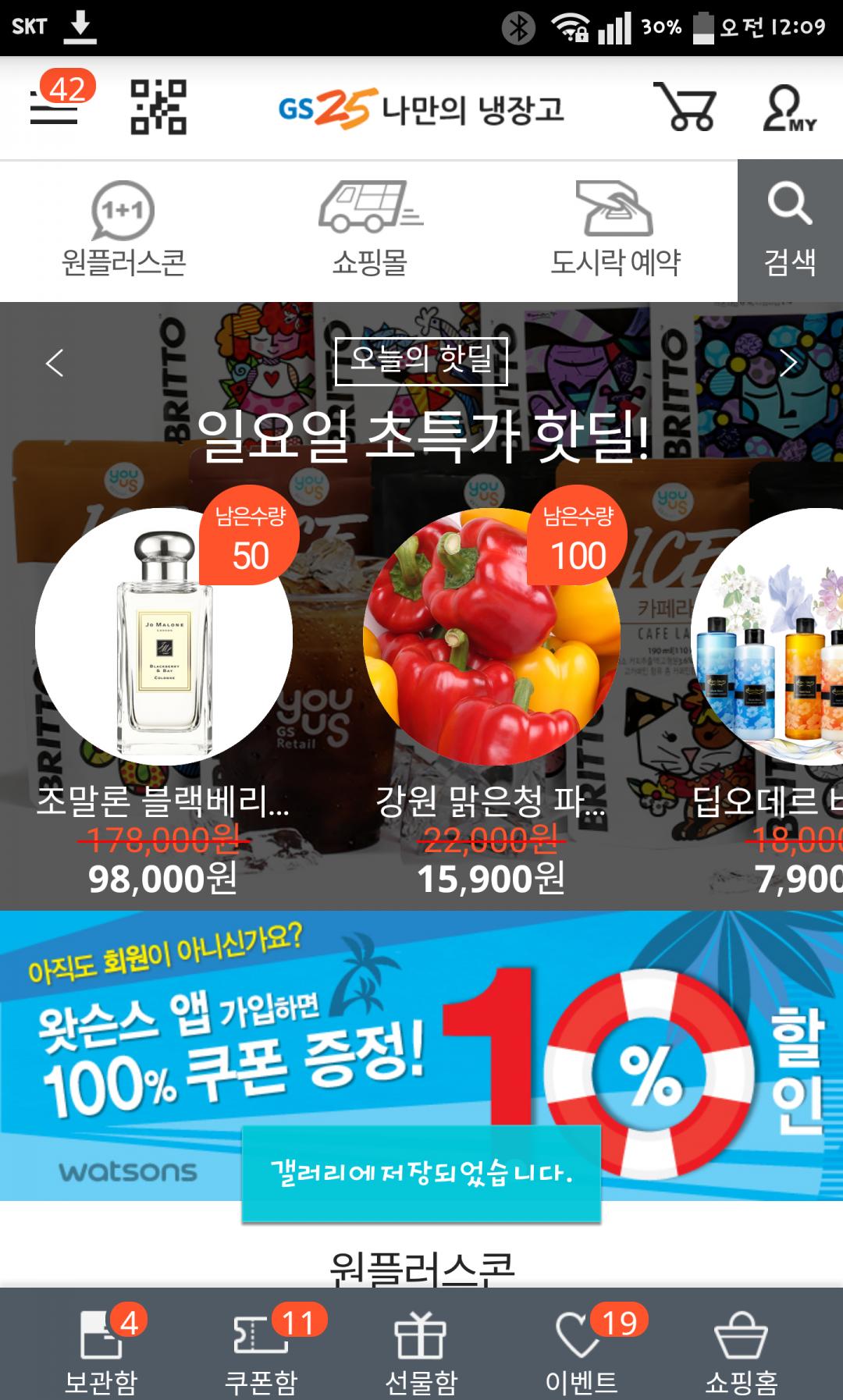This screenshot has width=843, height=1400.
Task: Open 도시락 예약
Action: point(616,230)
